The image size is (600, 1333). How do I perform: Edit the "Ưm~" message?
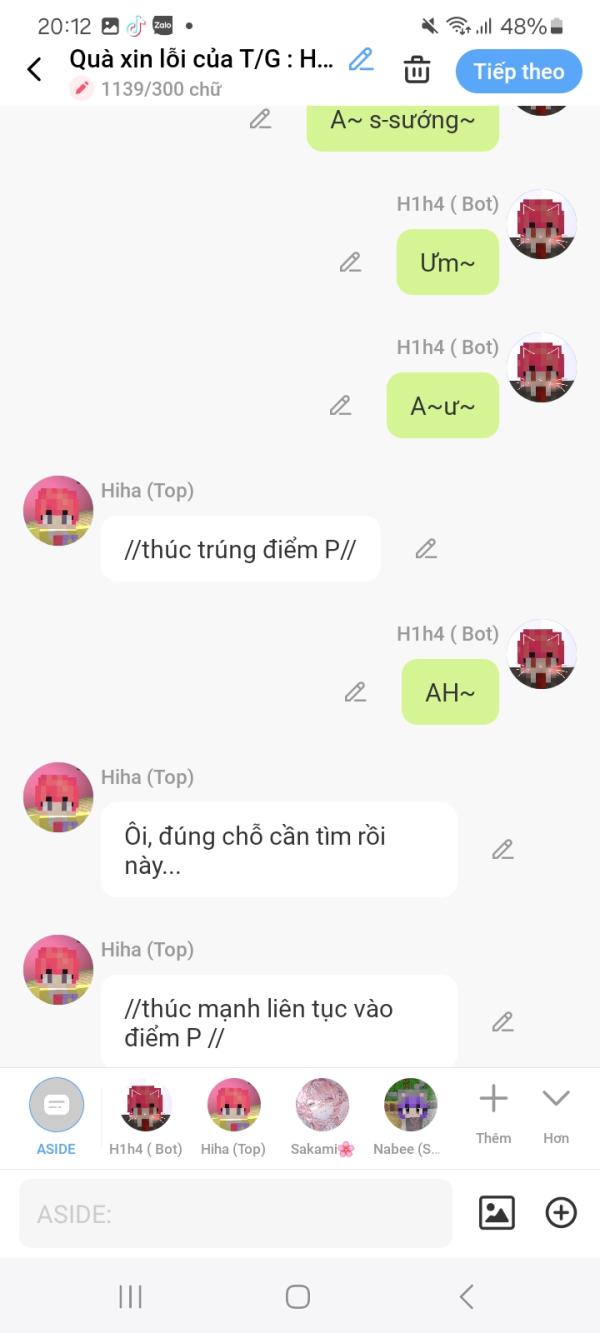pyautogui.click(x=350, y=262)
